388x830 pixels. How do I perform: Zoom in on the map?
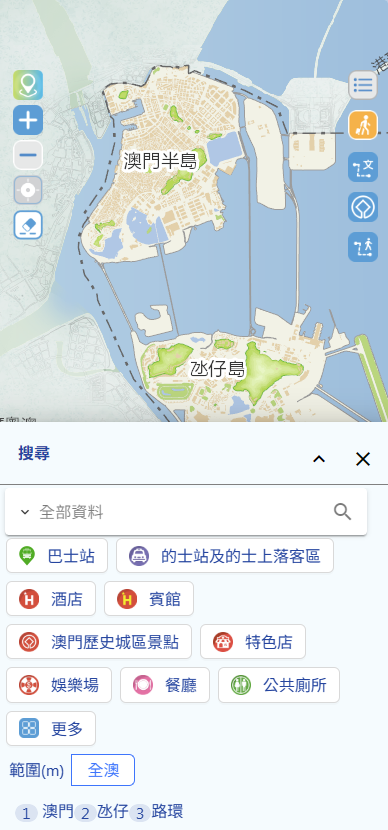[28, 120]
